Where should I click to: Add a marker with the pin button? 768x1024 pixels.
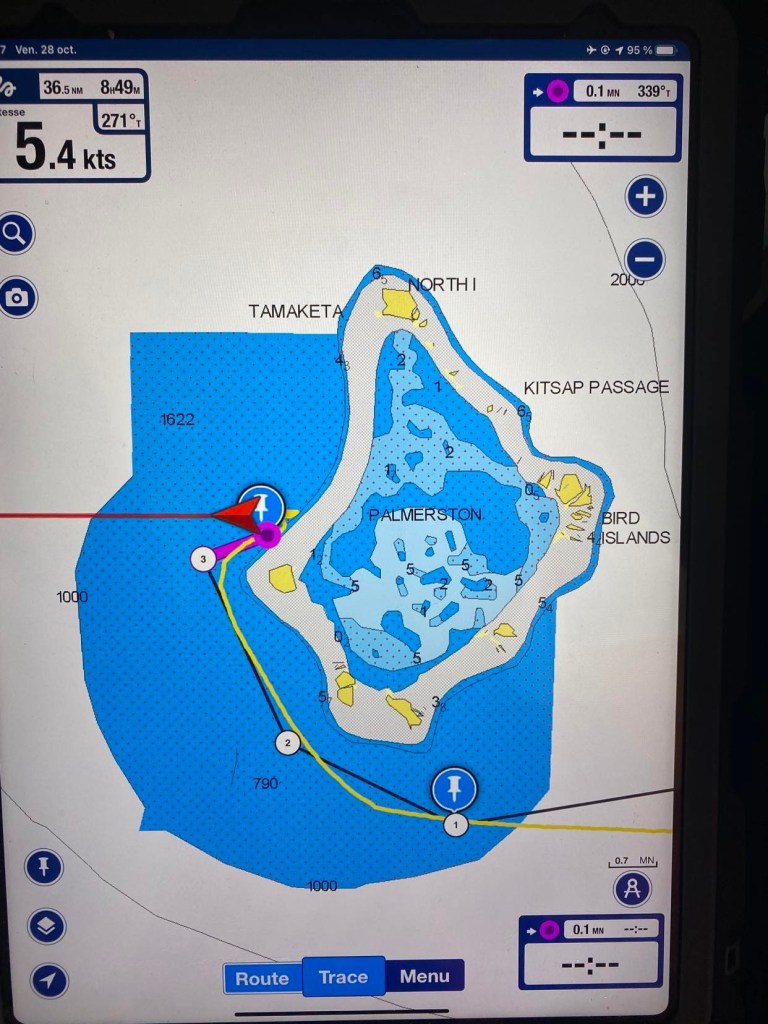tap(43, 867)
